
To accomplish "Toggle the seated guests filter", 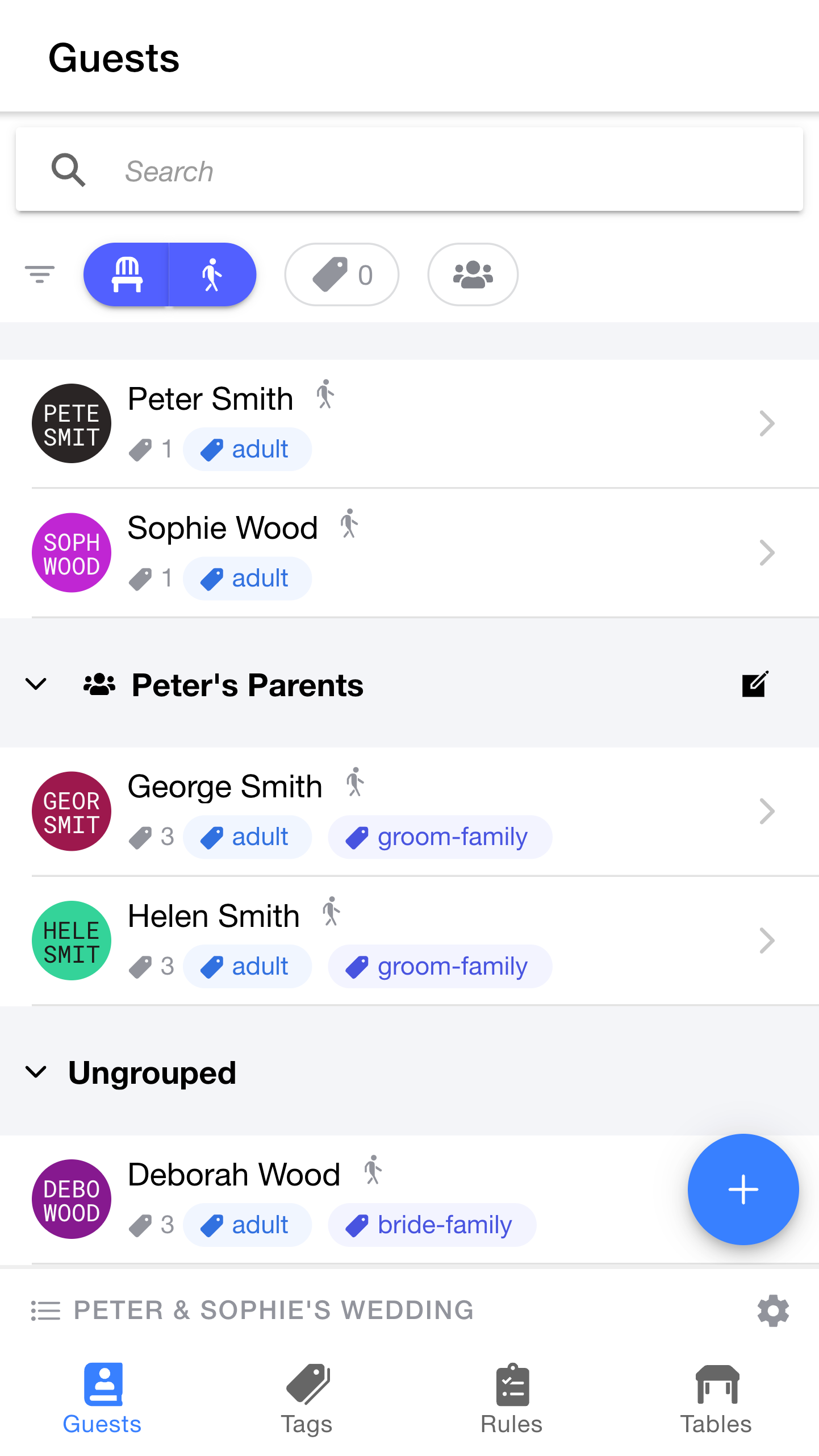I will (127, 275).
